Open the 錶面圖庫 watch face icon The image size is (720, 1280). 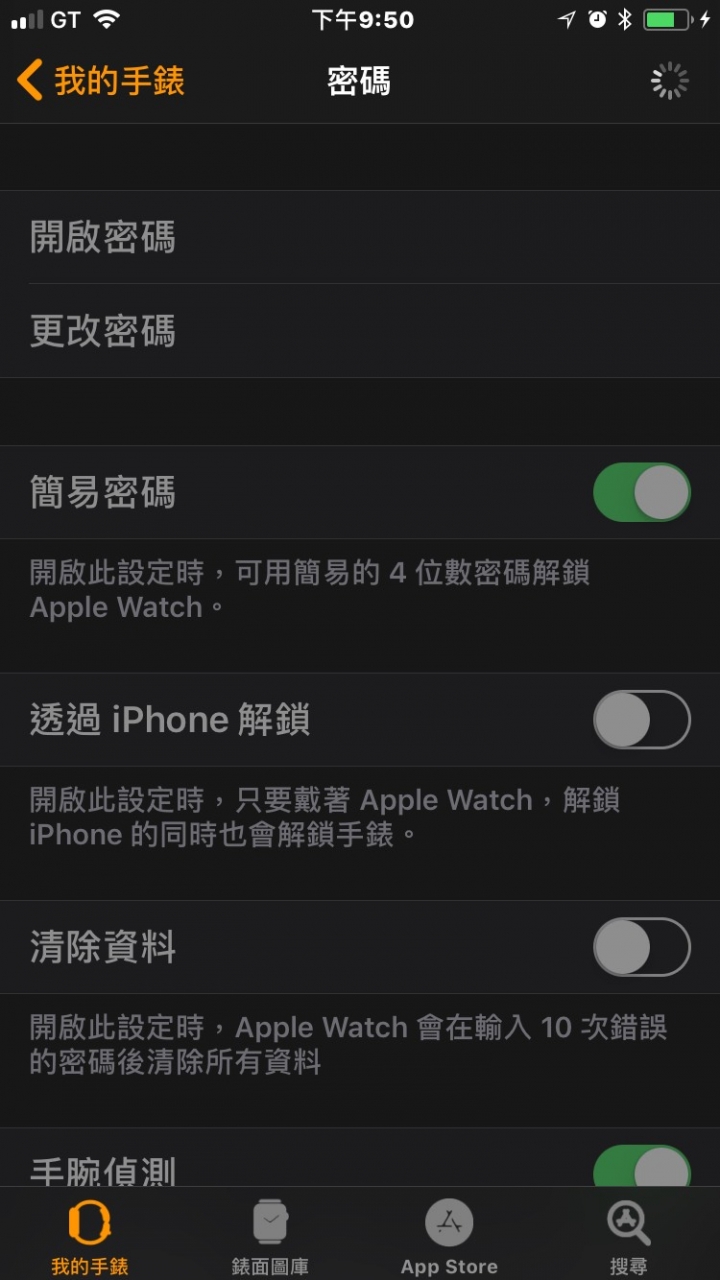coord(270,1222)
